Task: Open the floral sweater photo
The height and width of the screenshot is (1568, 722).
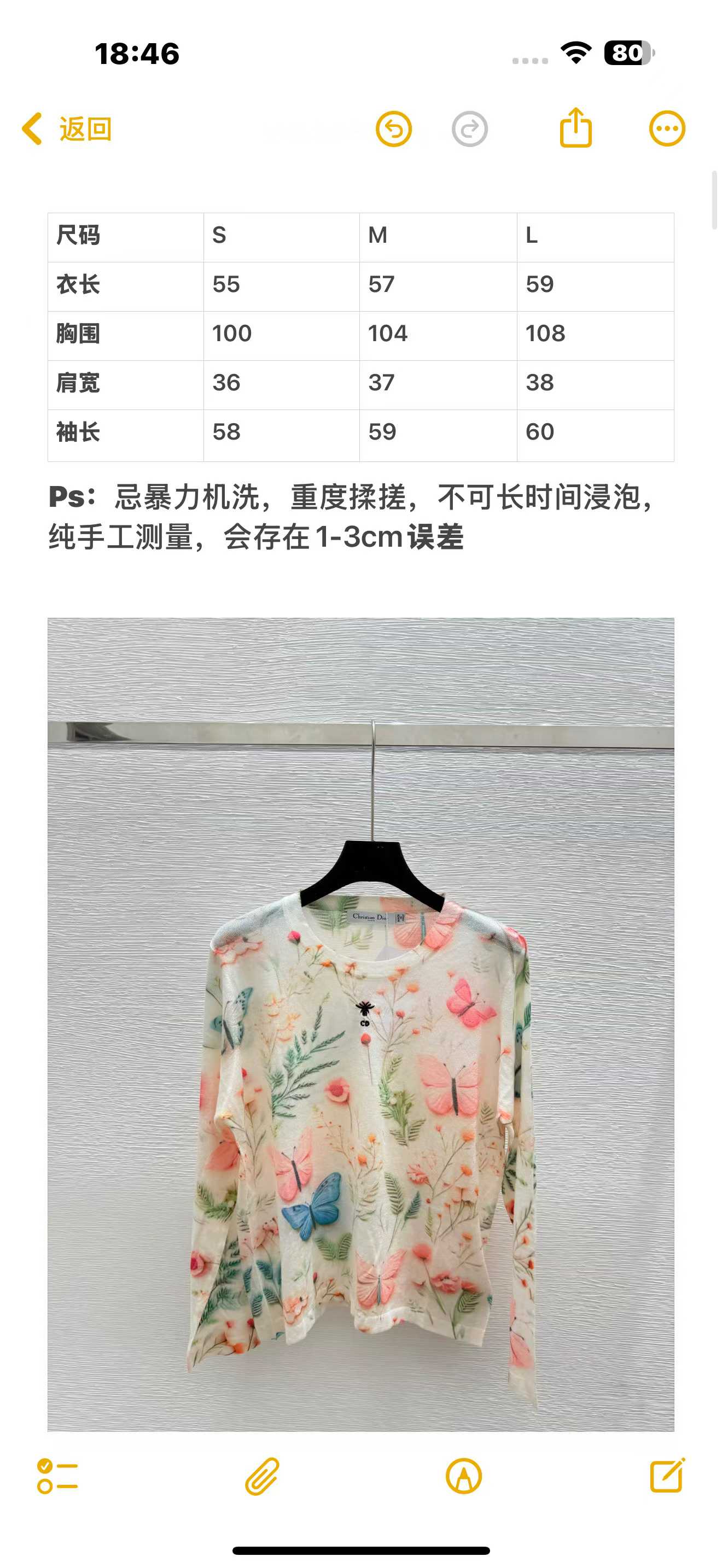Action: point(360,1024)
